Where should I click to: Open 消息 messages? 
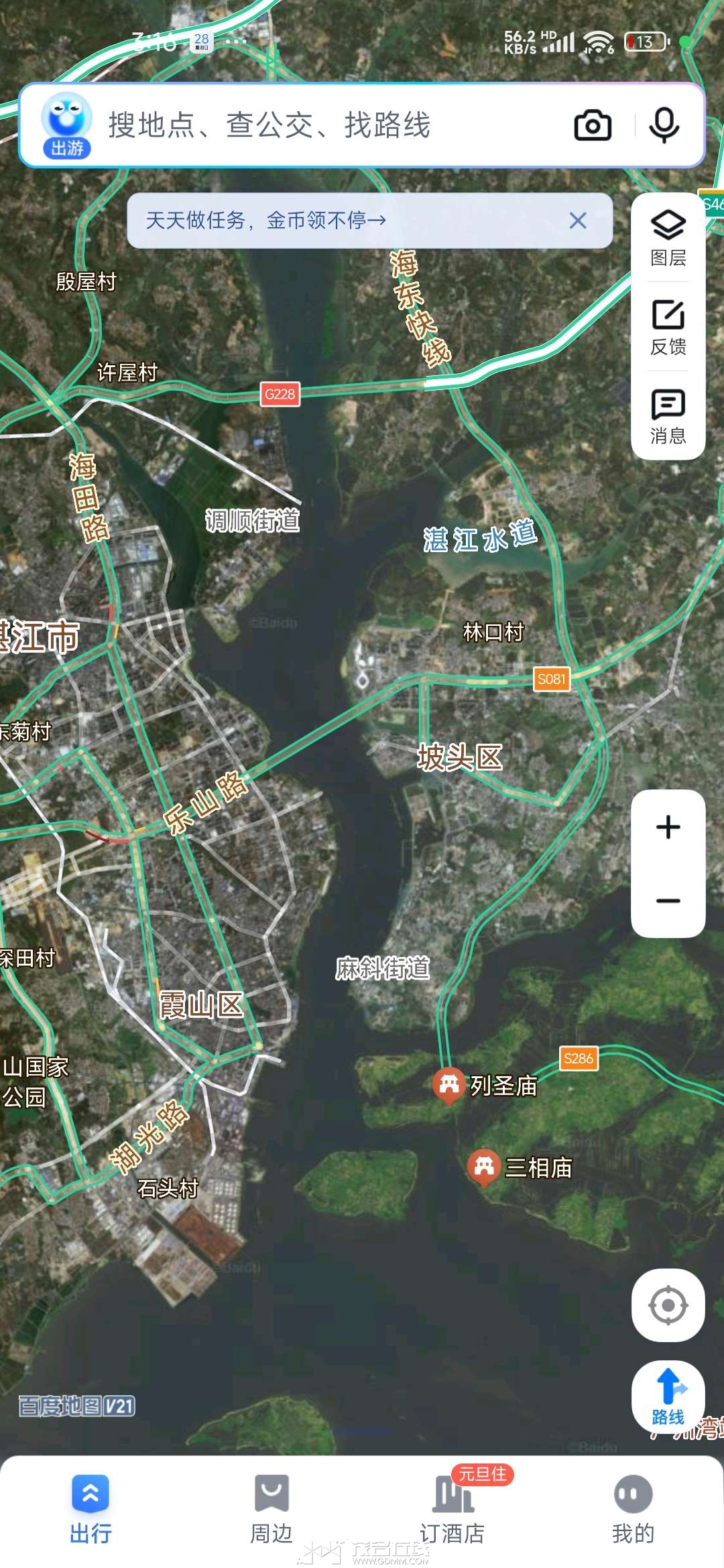click(668, 415)
